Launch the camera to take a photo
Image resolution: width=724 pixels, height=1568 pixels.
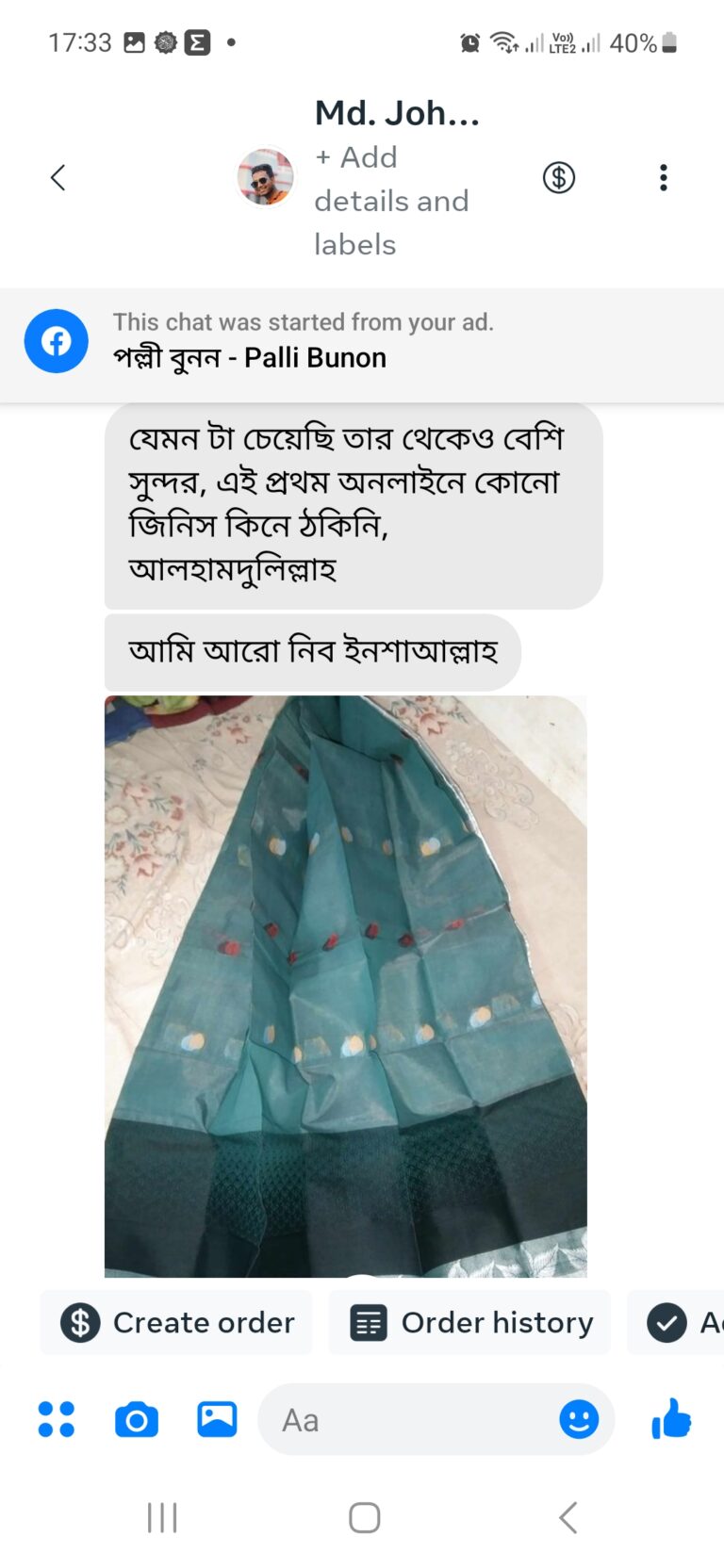(x=137, y=1419)
